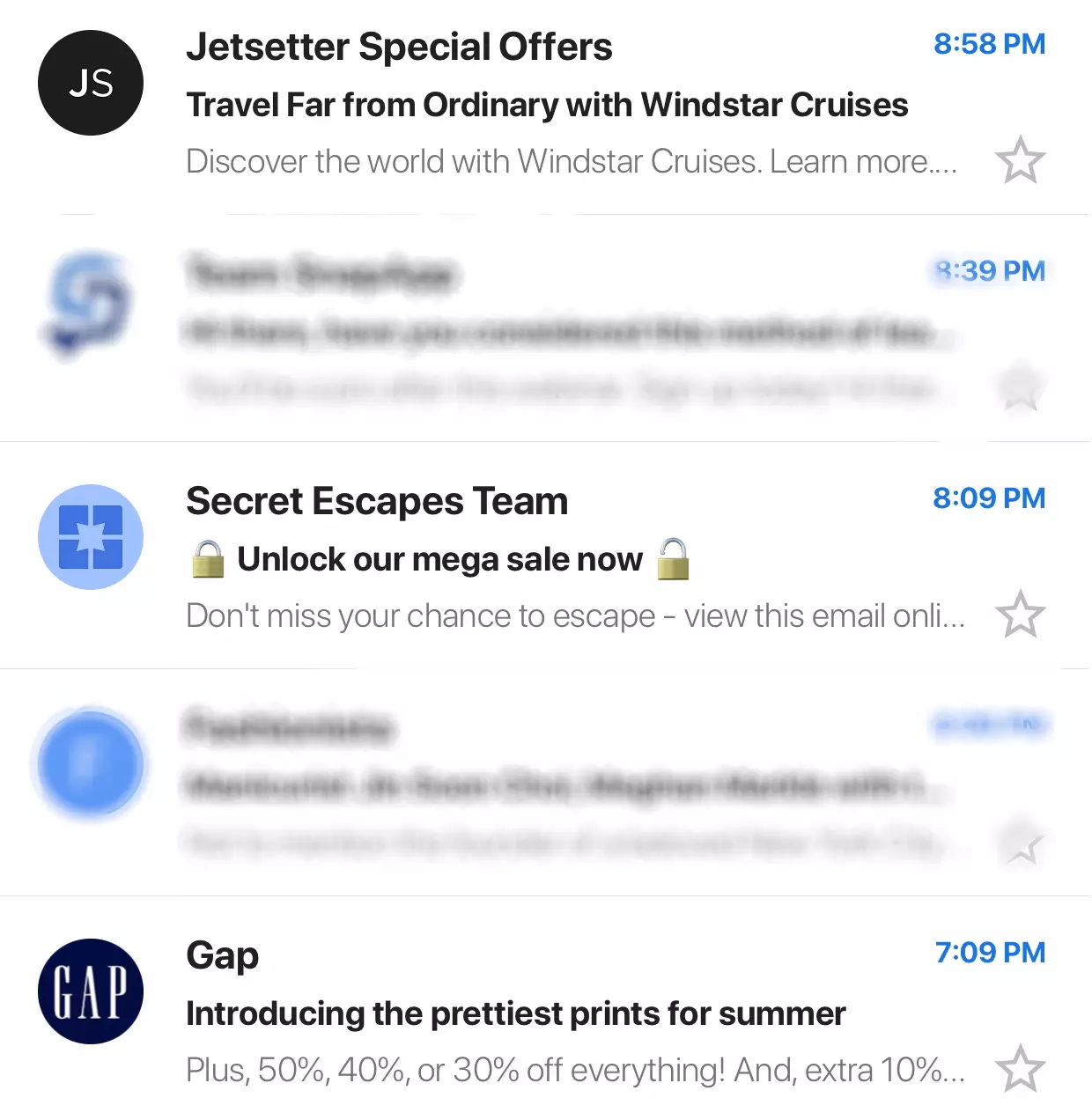Open the Gap prettiest prints email
Viewport: 1092px width, 1120px height.
515,1013
